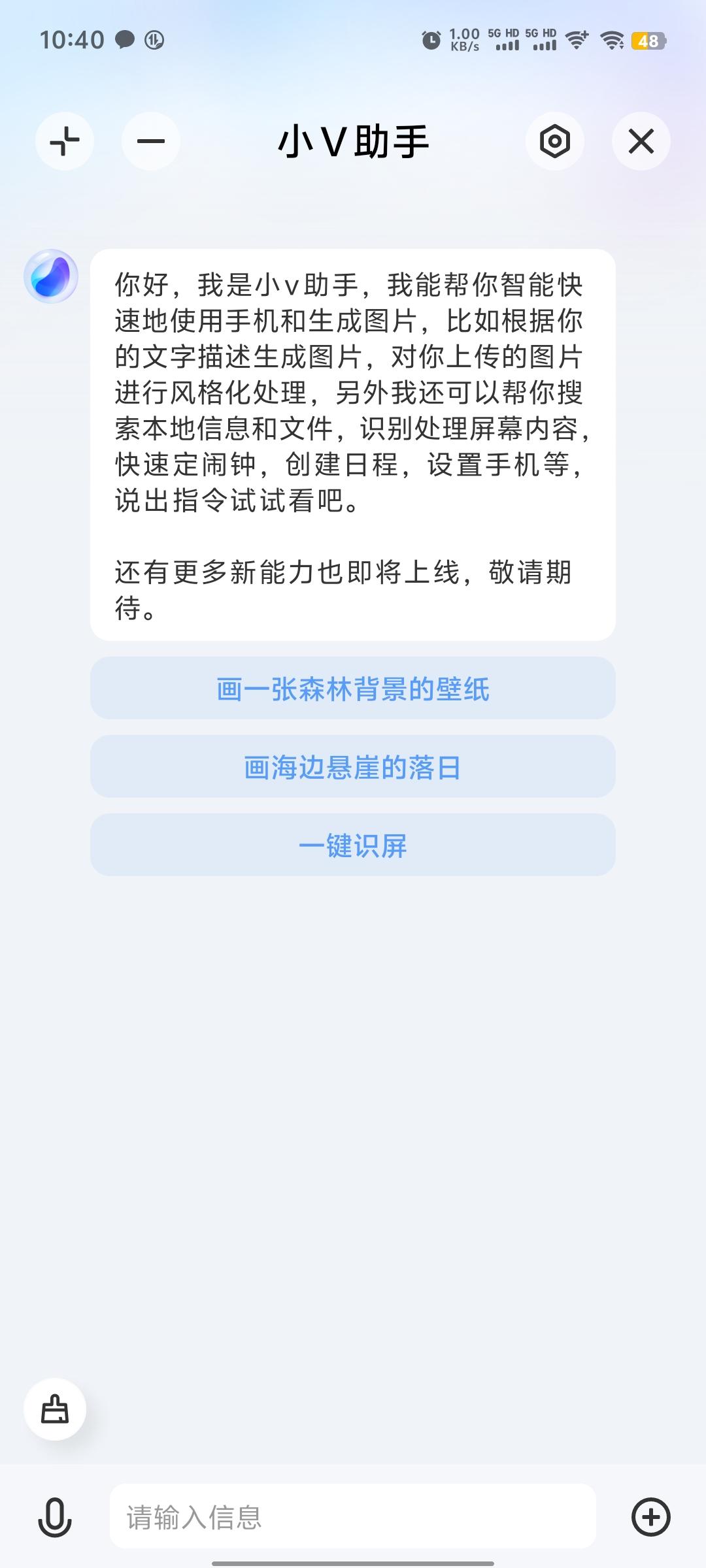Open more options with the plus icon
The height and width of the screenshot is (1568, 706).
651,1517
